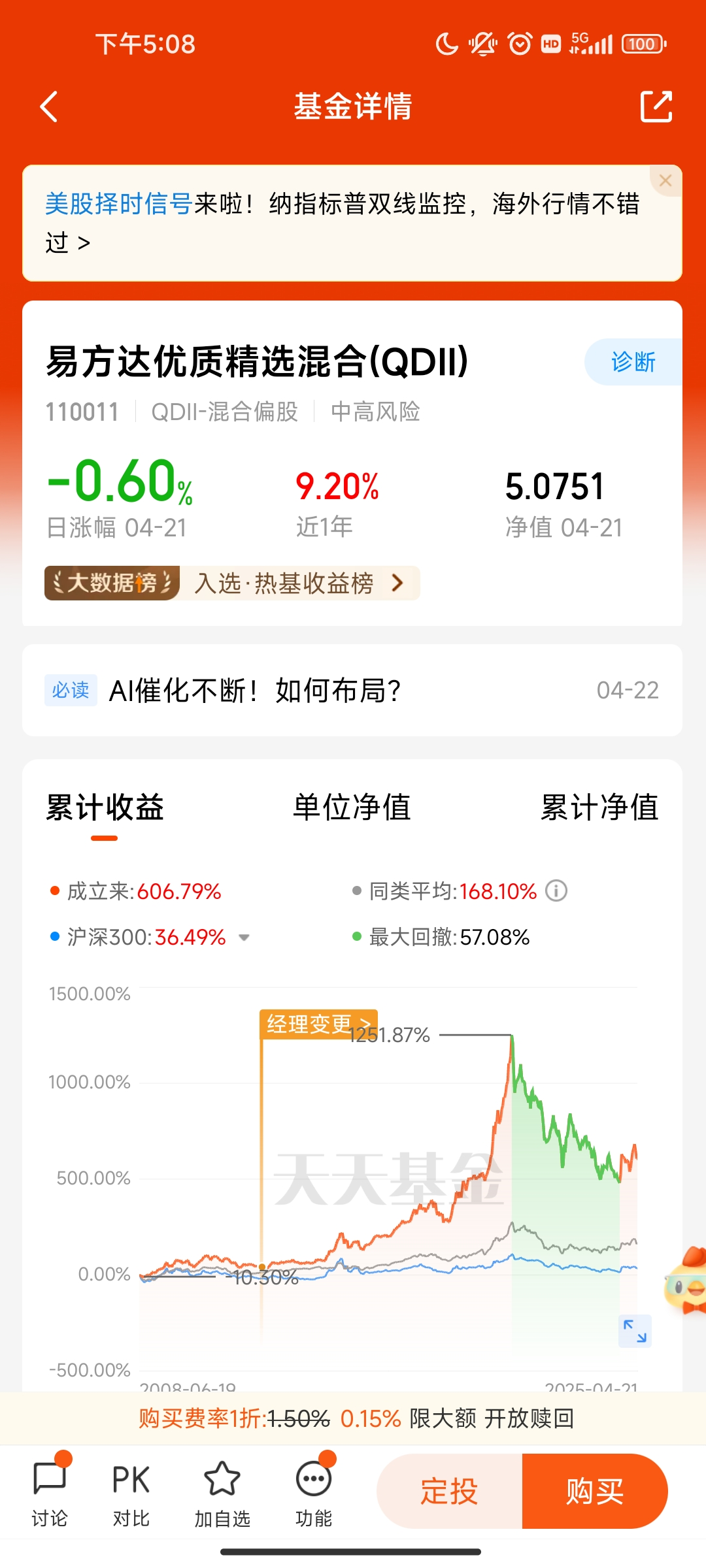
Task: Switch to the 单位净值 tab
Action: [x=352, y=808]
